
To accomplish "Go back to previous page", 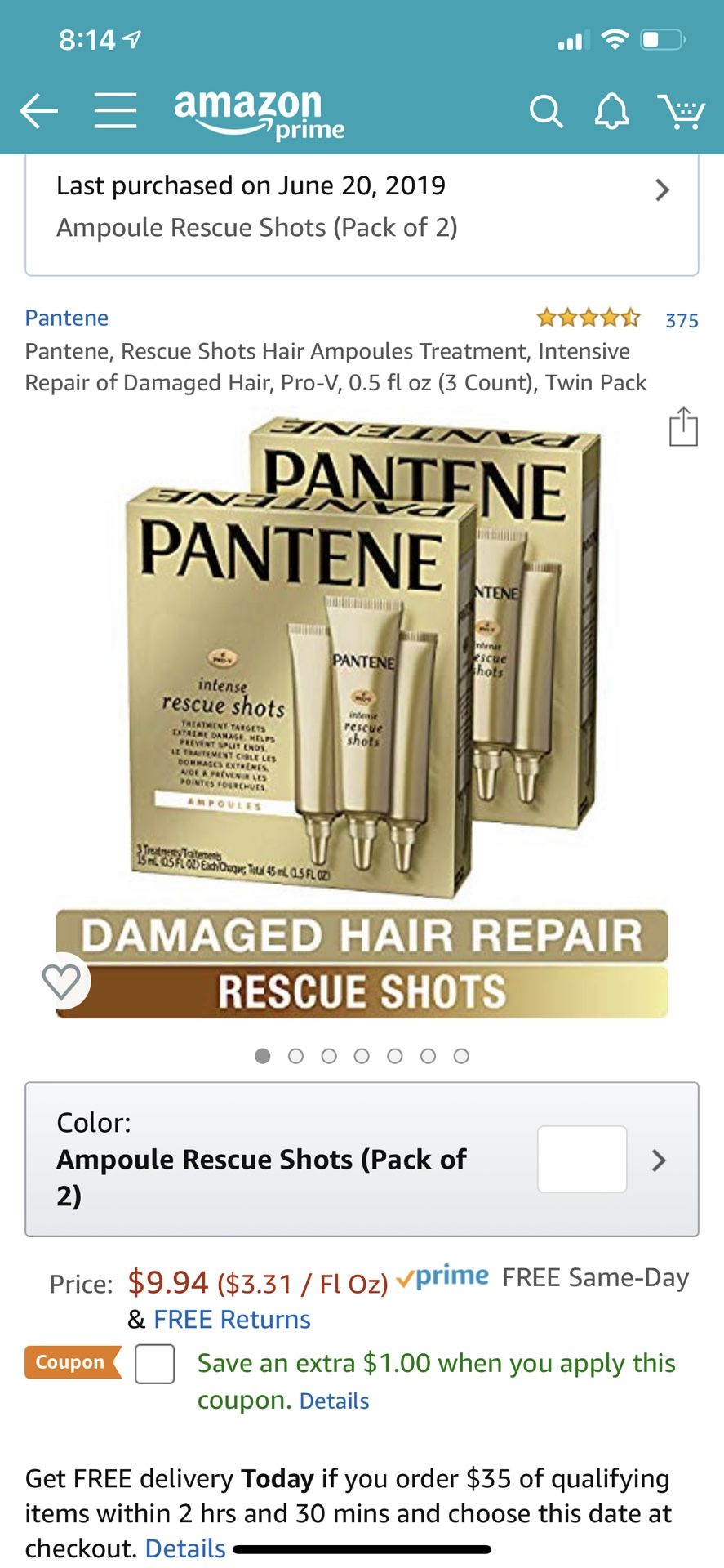I will tap(38, 110).
